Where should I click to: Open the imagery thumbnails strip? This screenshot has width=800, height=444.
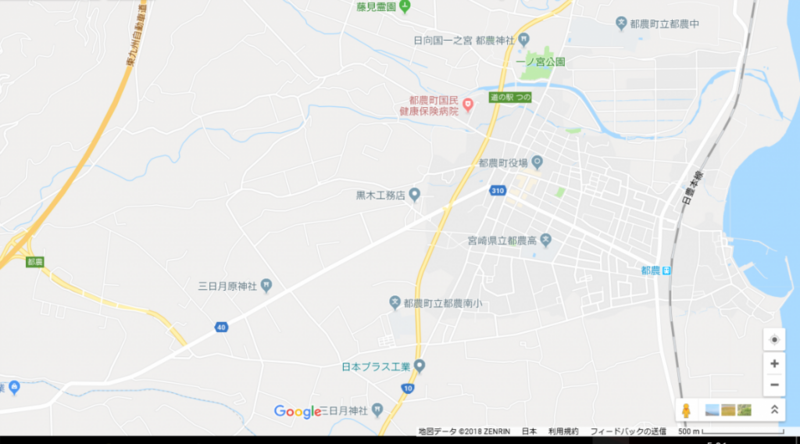728,410
